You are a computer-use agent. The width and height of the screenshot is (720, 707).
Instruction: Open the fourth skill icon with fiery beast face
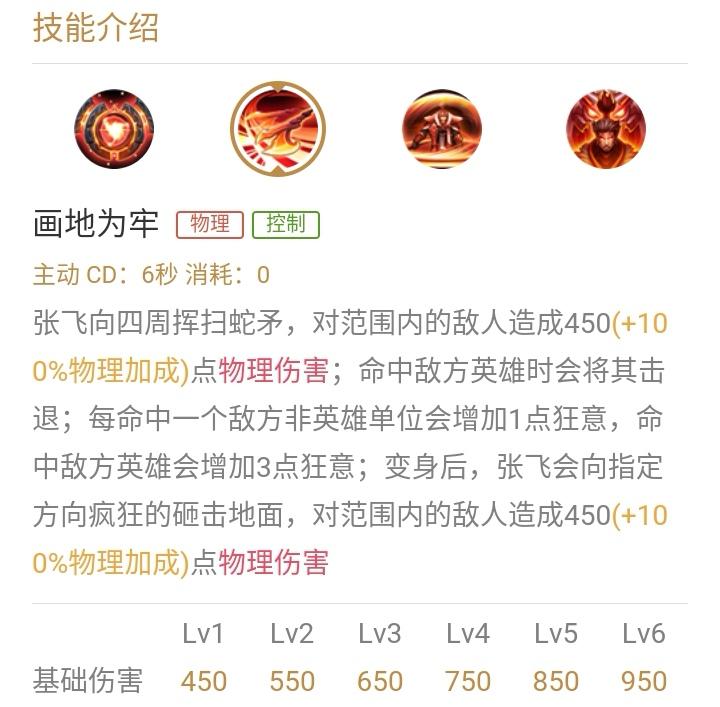[605, 129]
